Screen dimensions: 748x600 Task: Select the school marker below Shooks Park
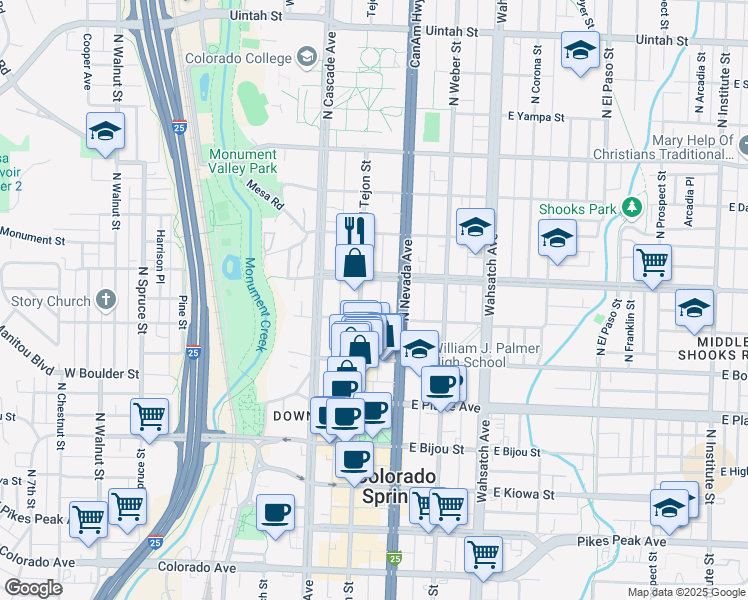(557, 239)
